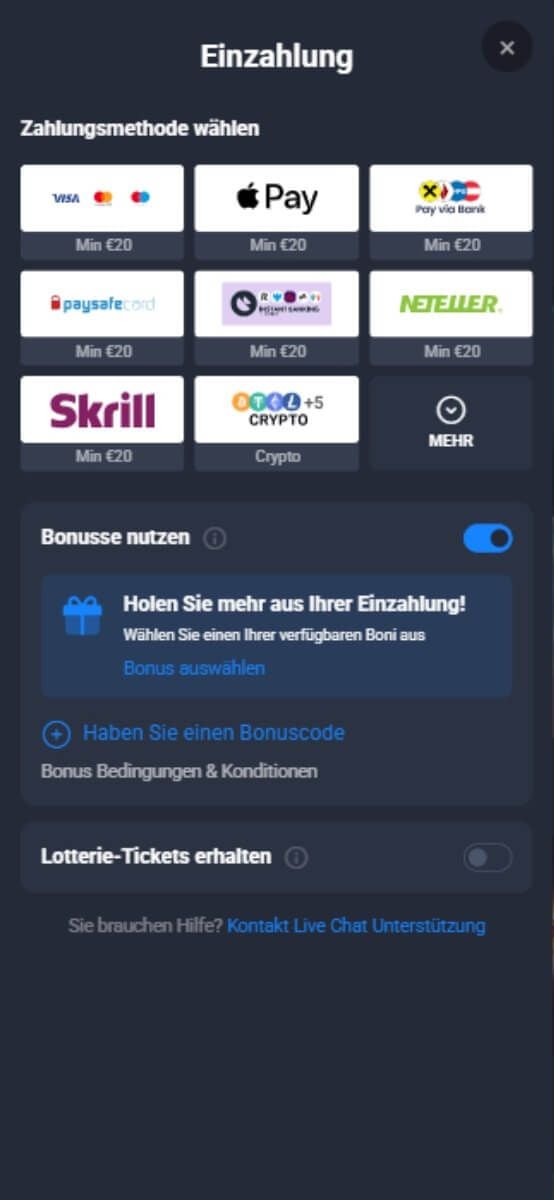Close the Einzahlung dialog
The width and height of the screenshot is (554, 1200).
tap(507, 47)
